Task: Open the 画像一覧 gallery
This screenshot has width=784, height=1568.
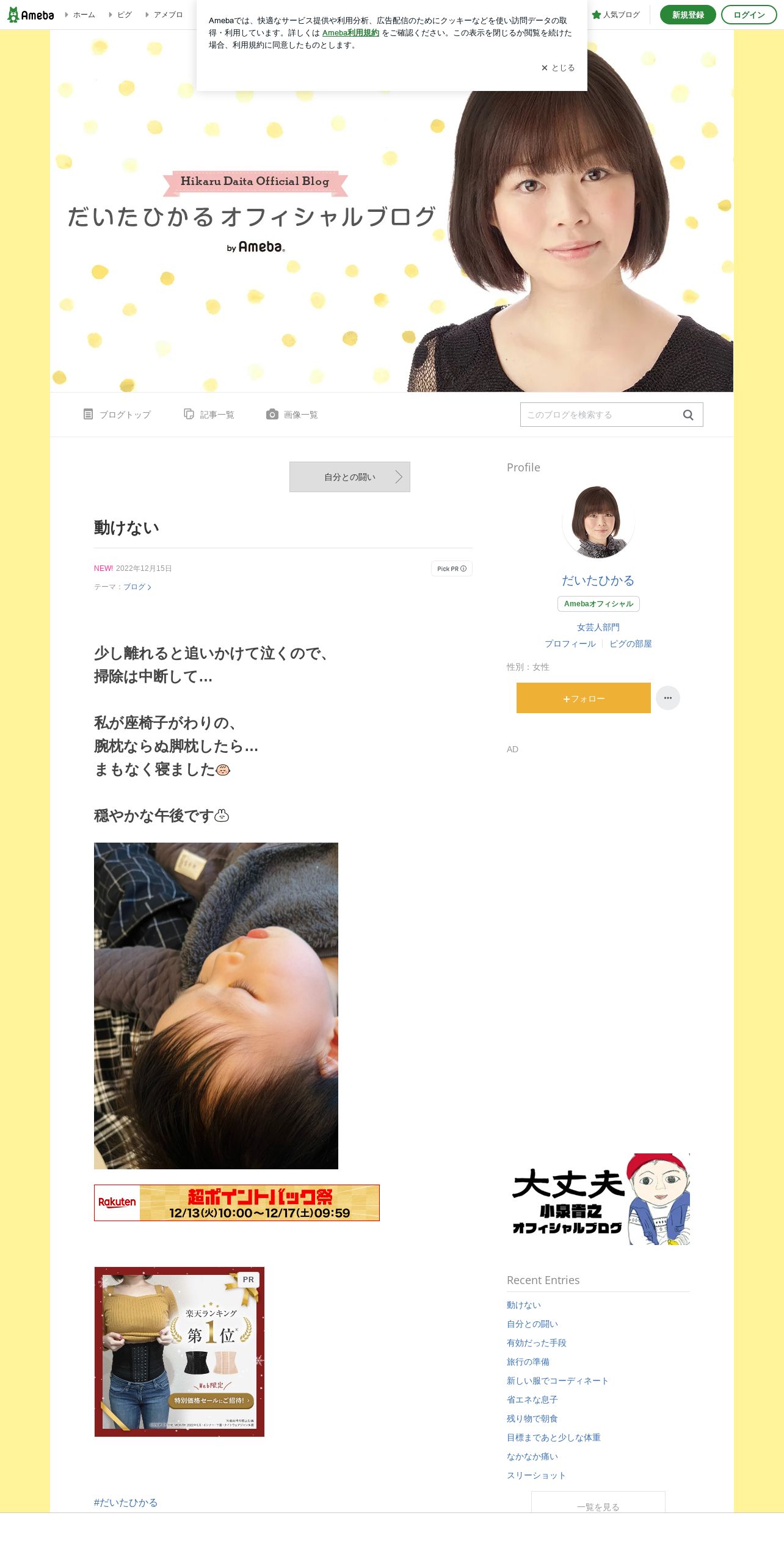Action: pyautogui.click(x=292, y=415)
